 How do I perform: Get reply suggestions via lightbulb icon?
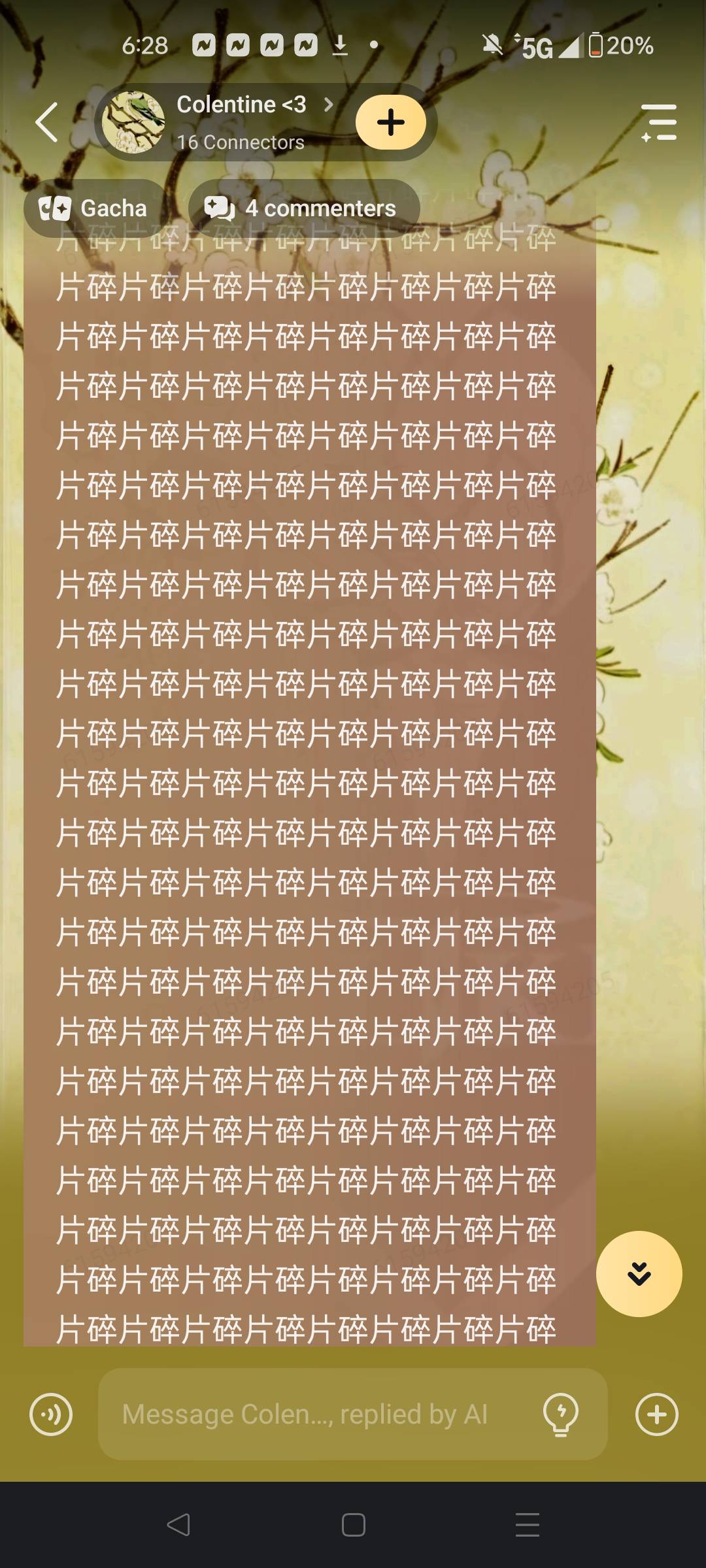pyautogui.click(x=560, y=1414)
